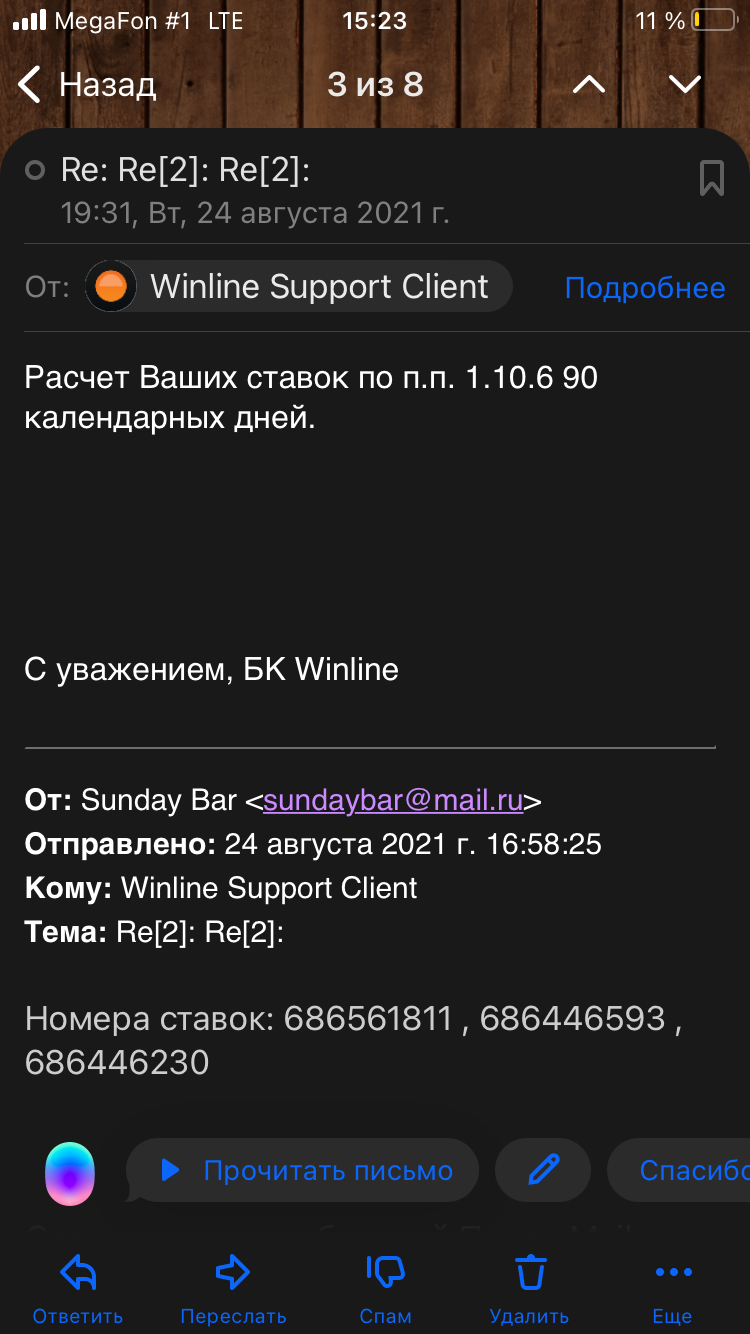The width and height of the screenshot is (750, 1334).
Task: Go back via the Назад button
Action: pos(88,85)
